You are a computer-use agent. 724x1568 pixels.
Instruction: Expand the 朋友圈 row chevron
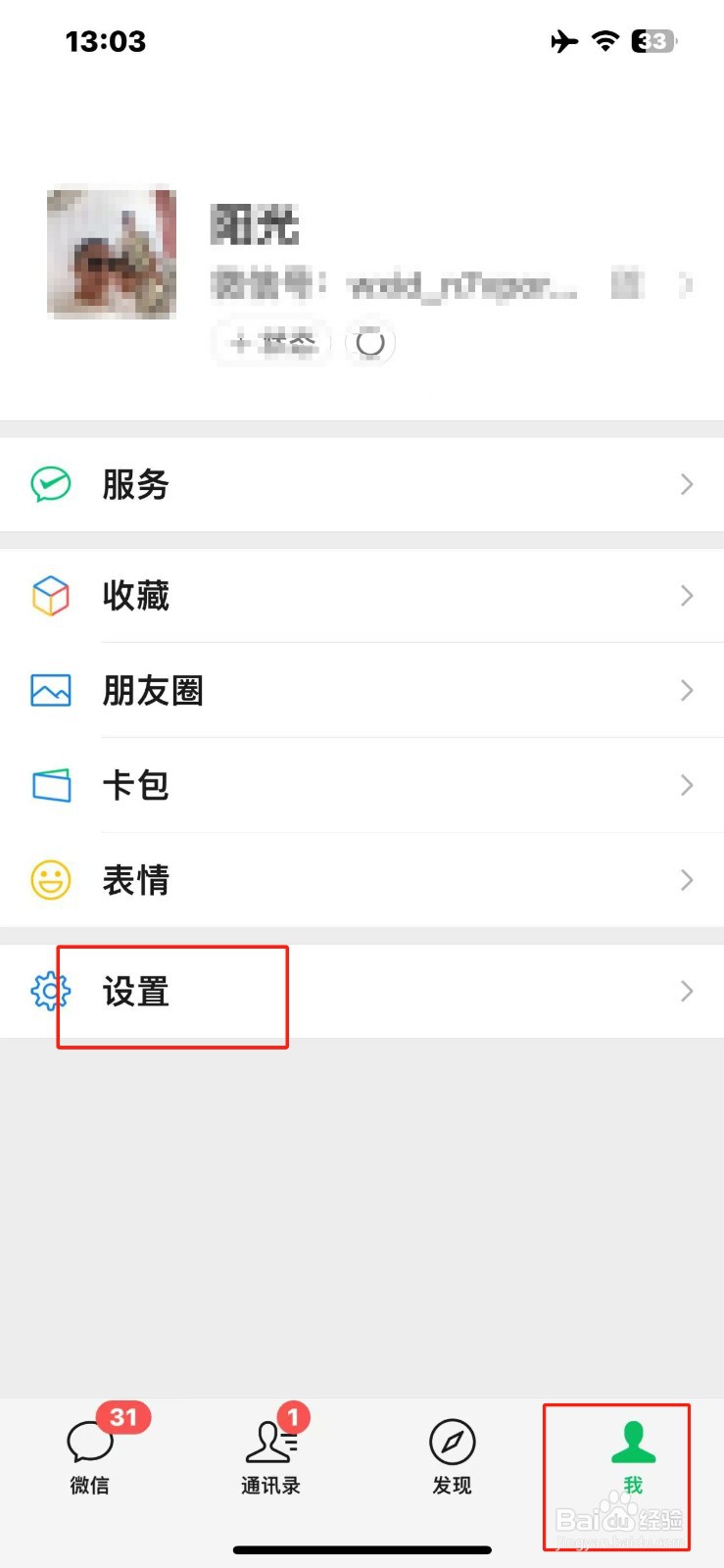pyautogui.click(x=686, y=690)
